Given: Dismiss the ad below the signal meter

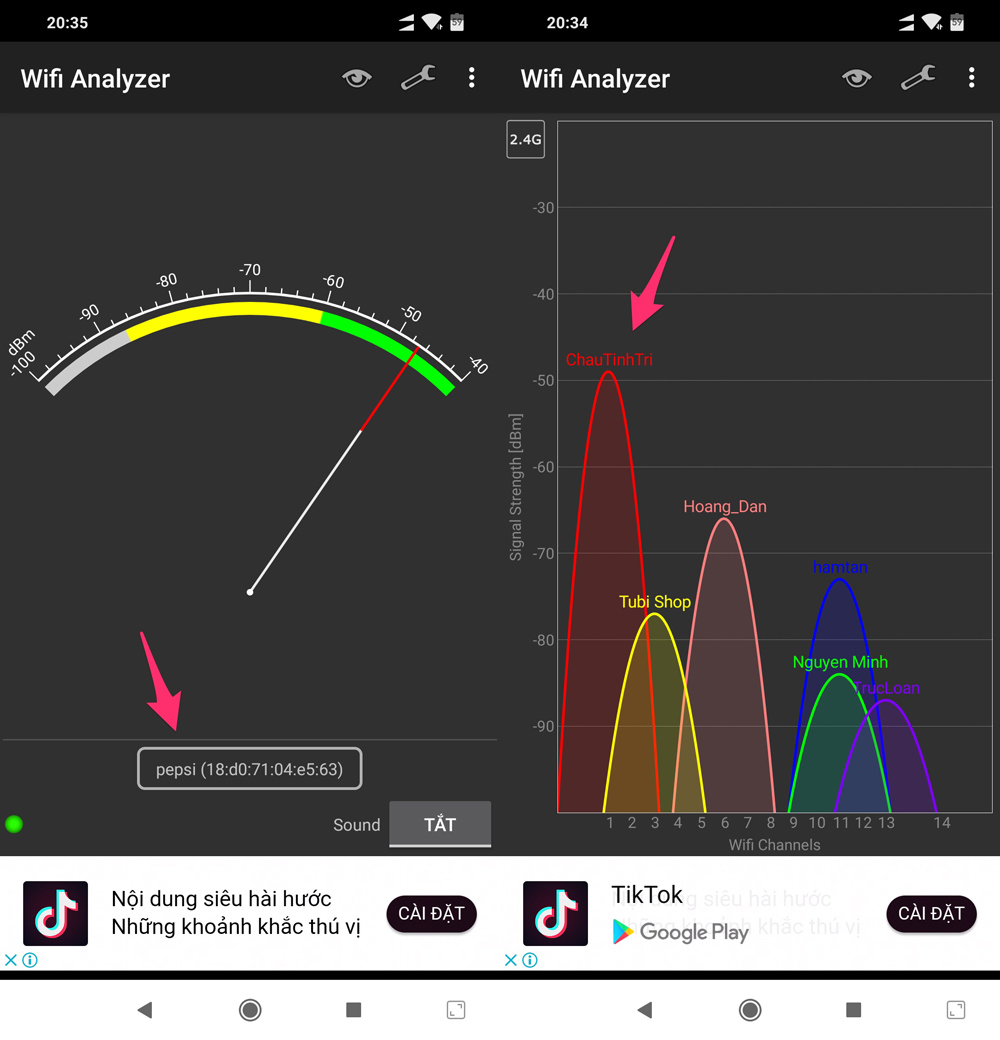Looking at the screenshot, I should [11, 960].
